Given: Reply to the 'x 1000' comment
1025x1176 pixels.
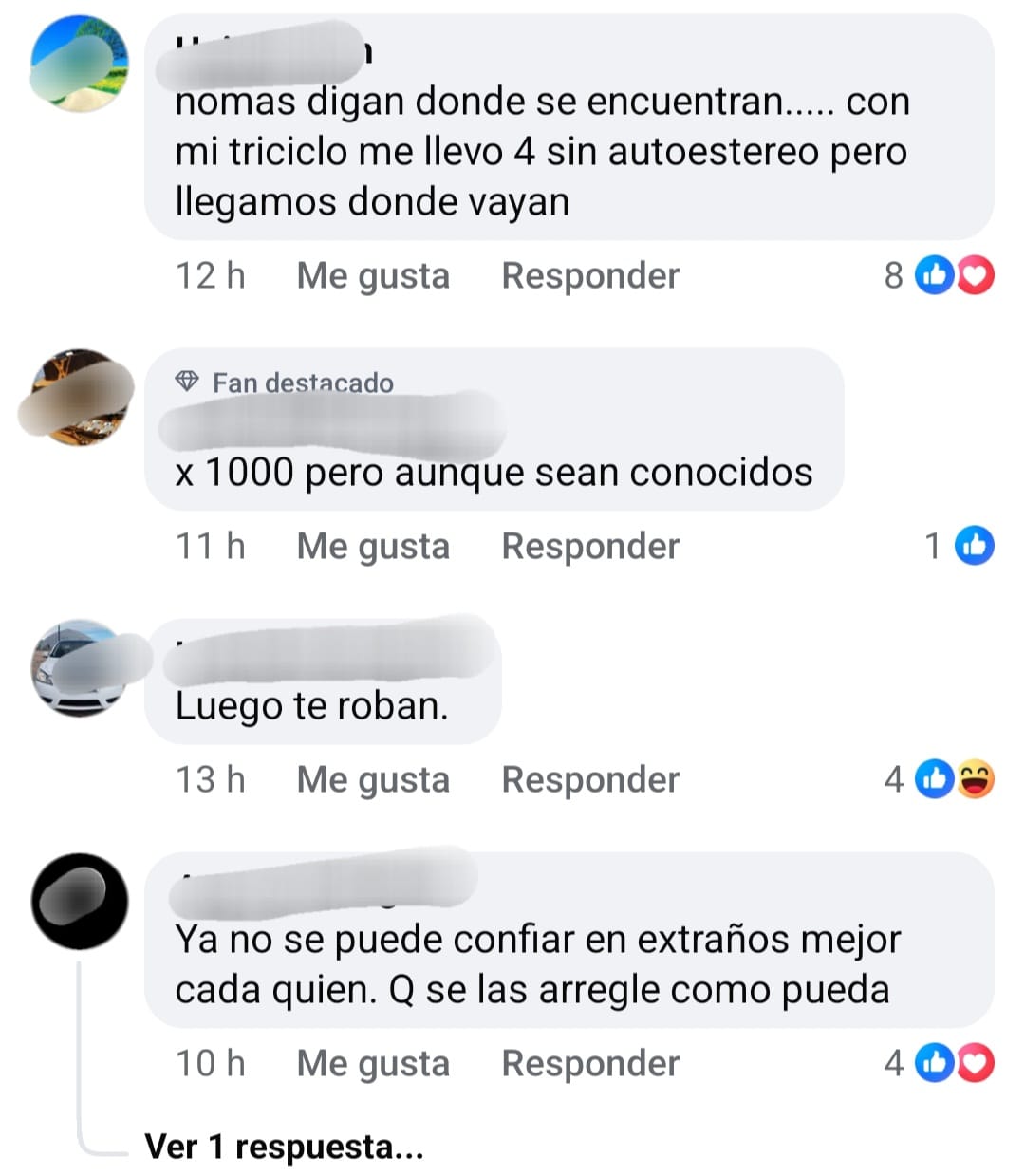Looking at the screenshot, I should point(590,547).
